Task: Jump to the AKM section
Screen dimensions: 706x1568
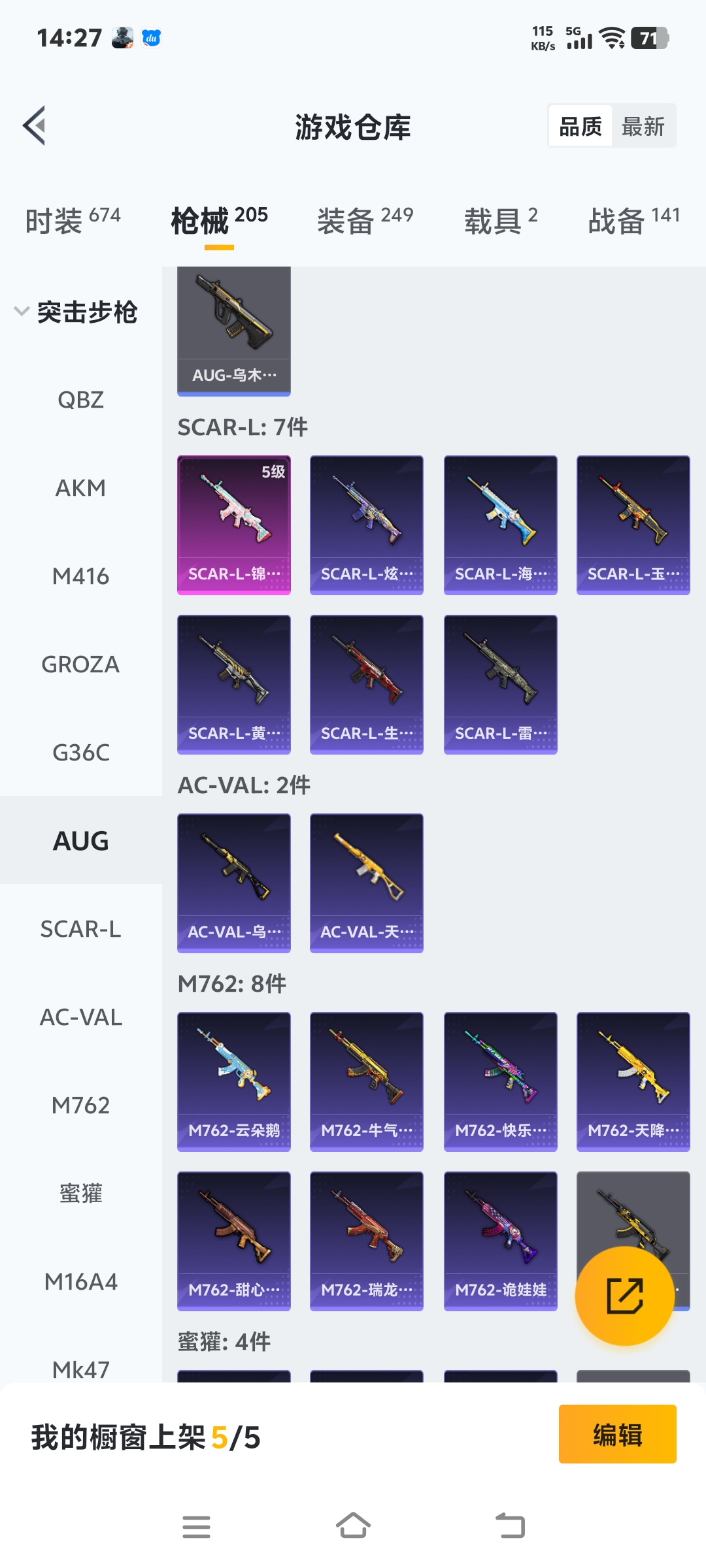Action: click(x=80, y=488)
